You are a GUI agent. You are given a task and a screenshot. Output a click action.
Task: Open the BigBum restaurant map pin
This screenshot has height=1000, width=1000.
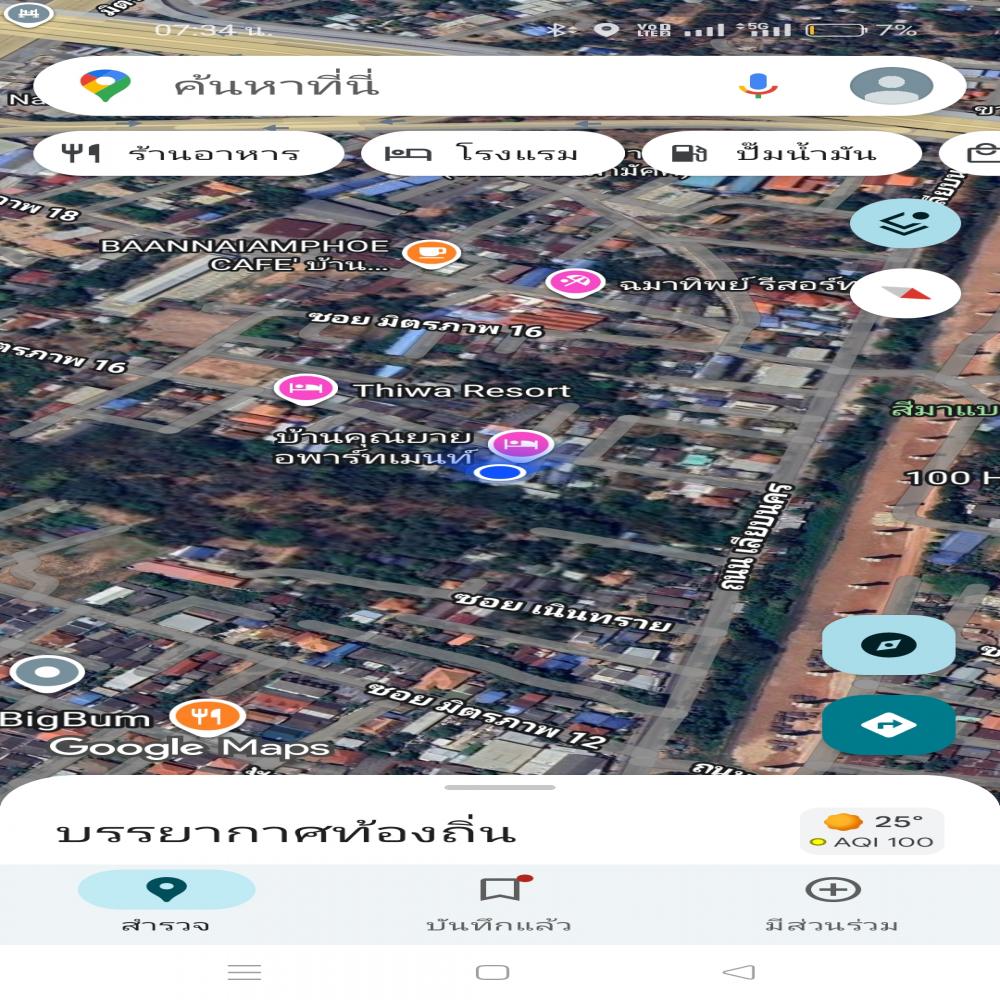click(208, 715)
